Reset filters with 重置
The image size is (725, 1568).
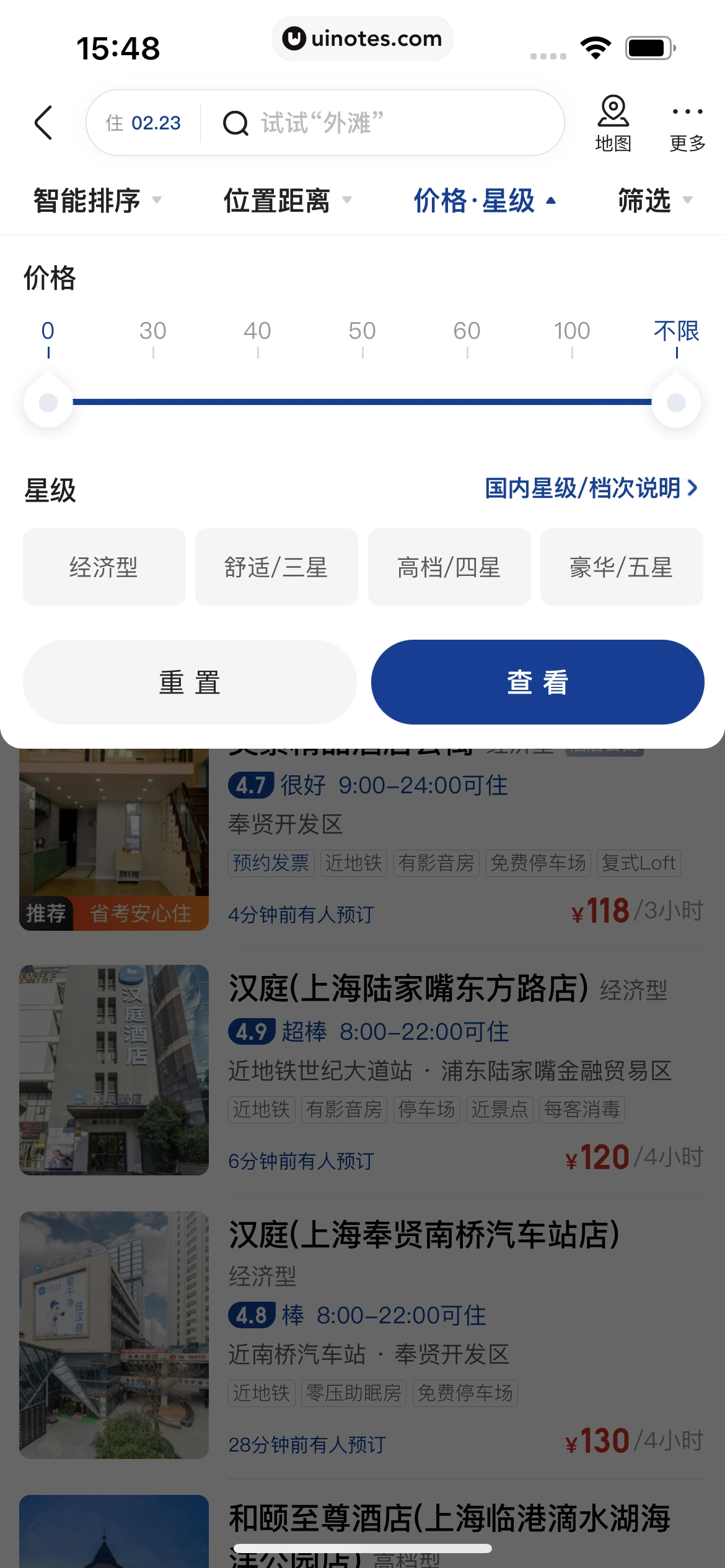(x=190, y=682)
